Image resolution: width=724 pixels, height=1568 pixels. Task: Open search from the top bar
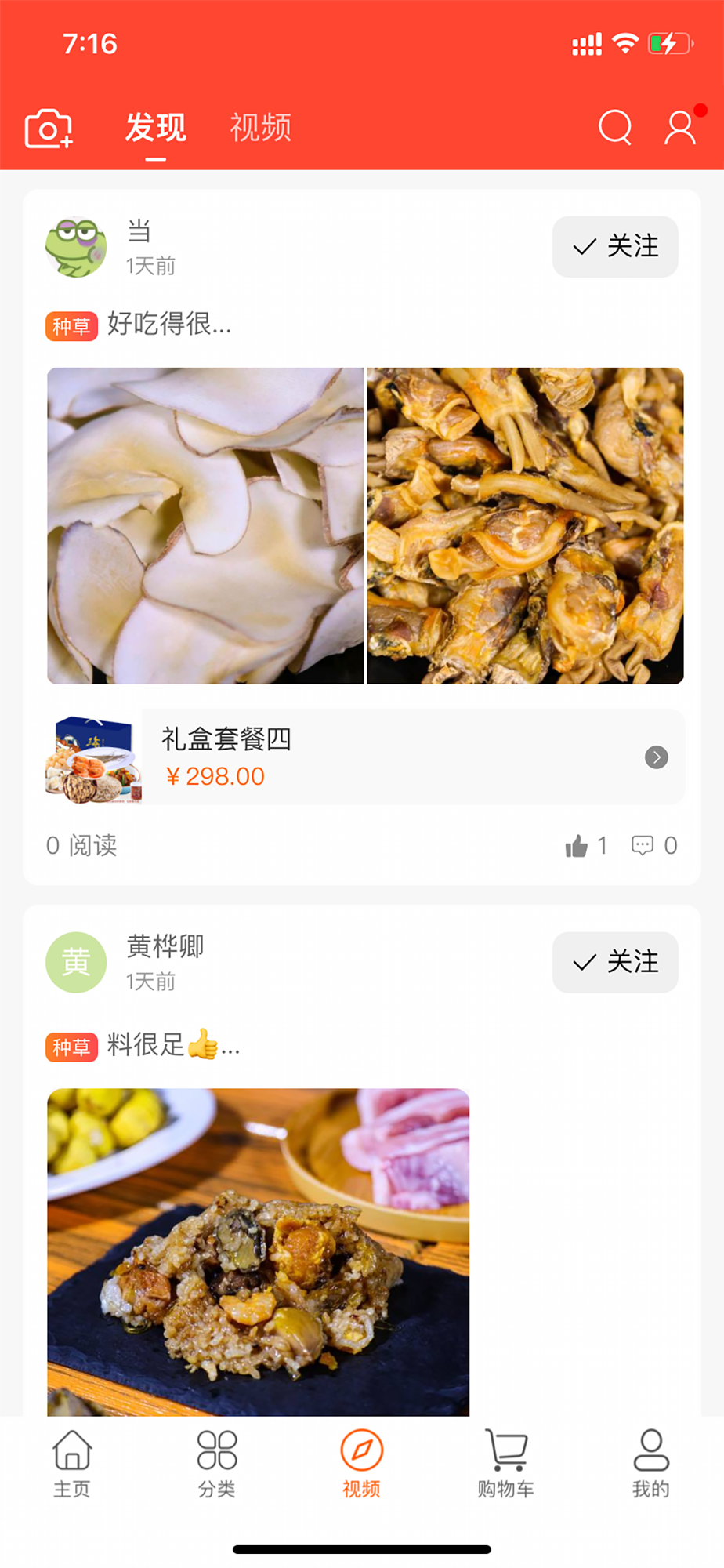pos(615,127)
